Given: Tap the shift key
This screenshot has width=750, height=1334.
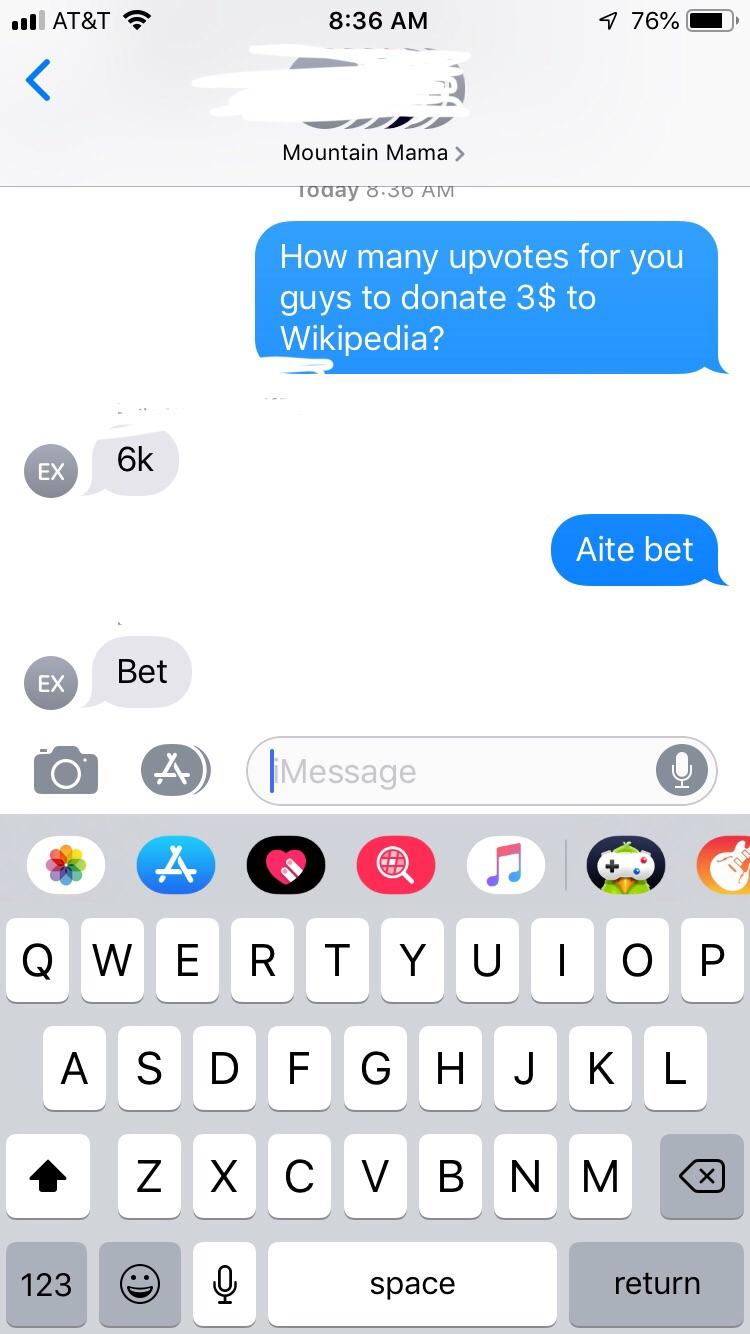Looking at the screenshot, I should pos(47,1177).
